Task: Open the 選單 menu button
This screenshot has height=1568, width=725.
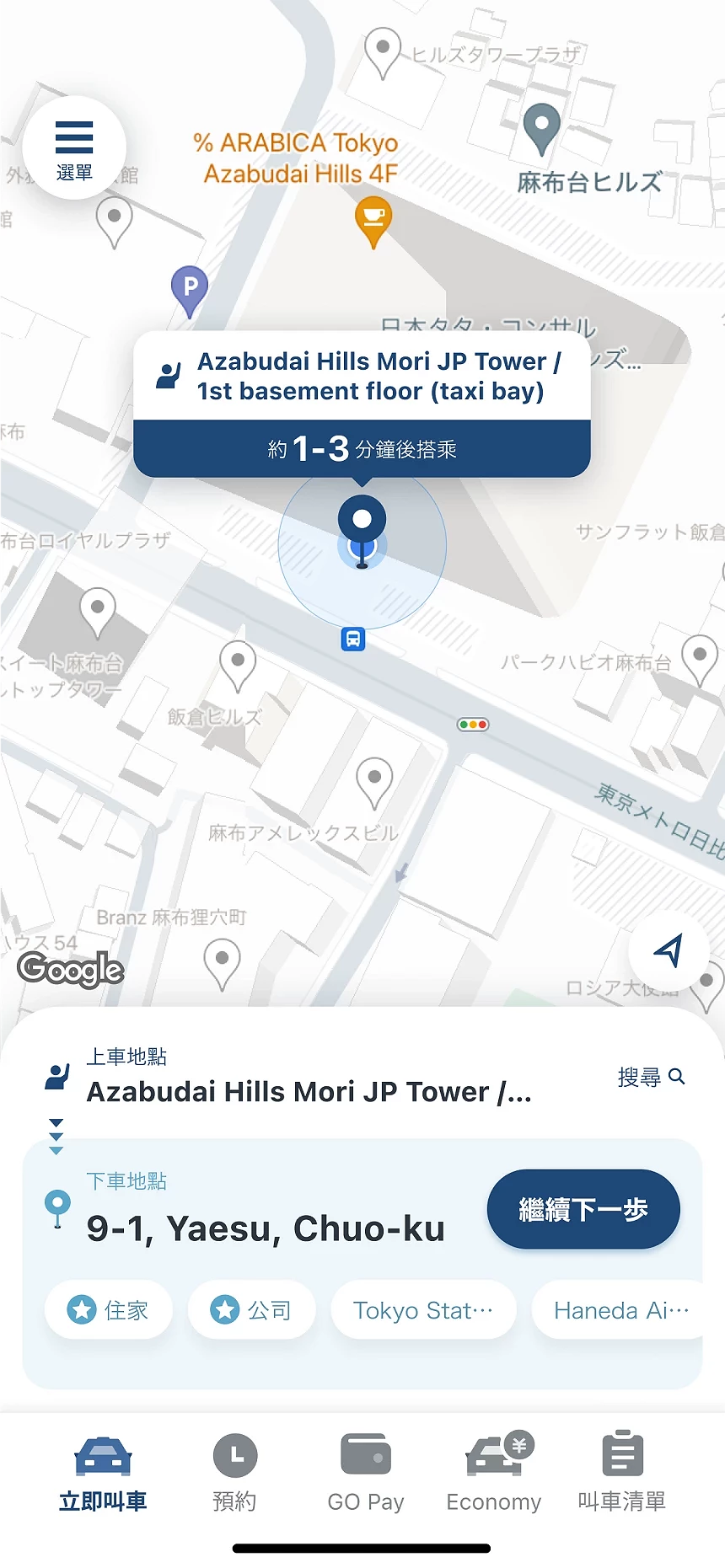Action: [x=74, y=149]
